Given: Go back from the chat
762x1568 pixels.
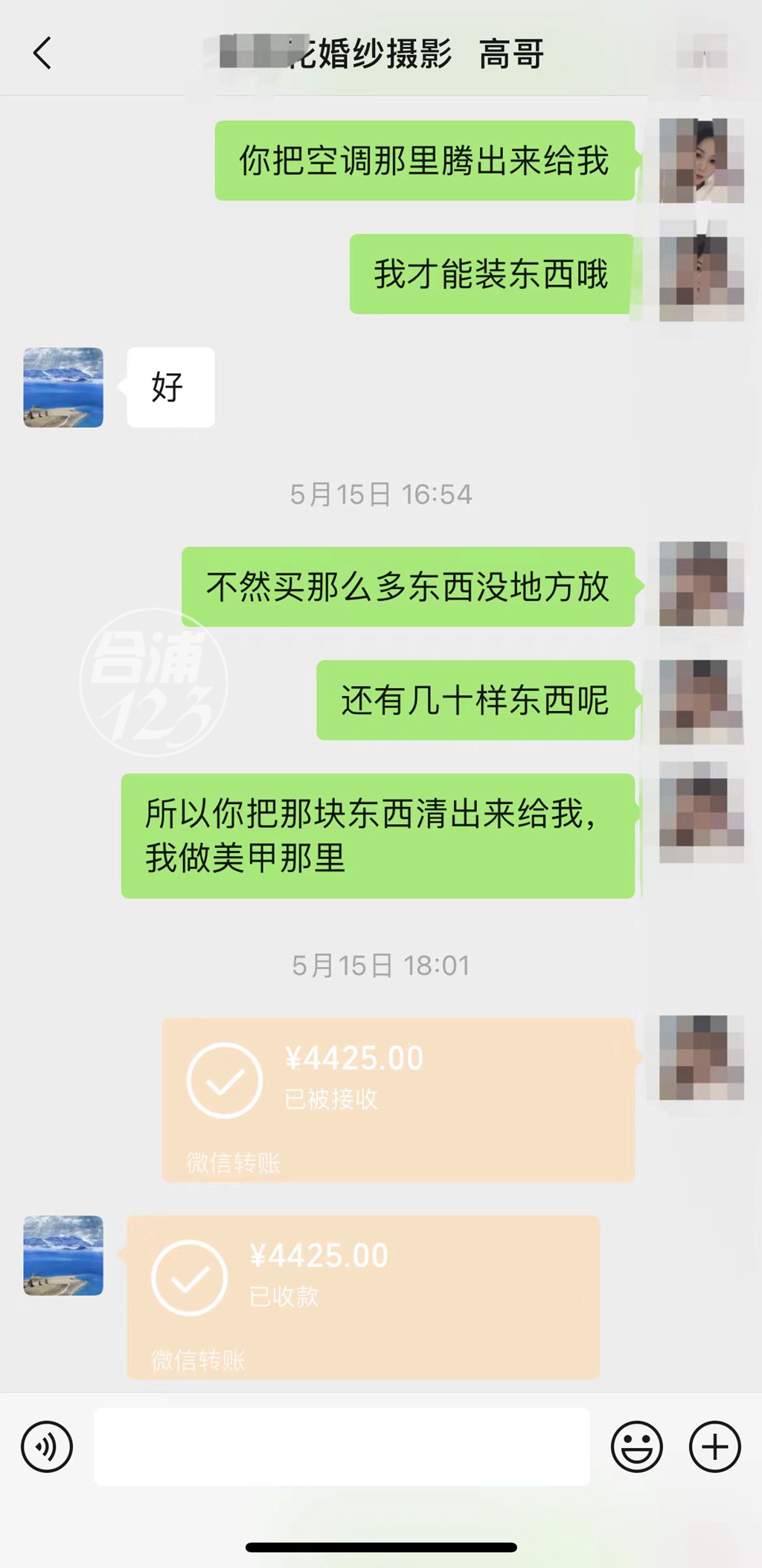Looking at the screenshot, I should (42, 54).
